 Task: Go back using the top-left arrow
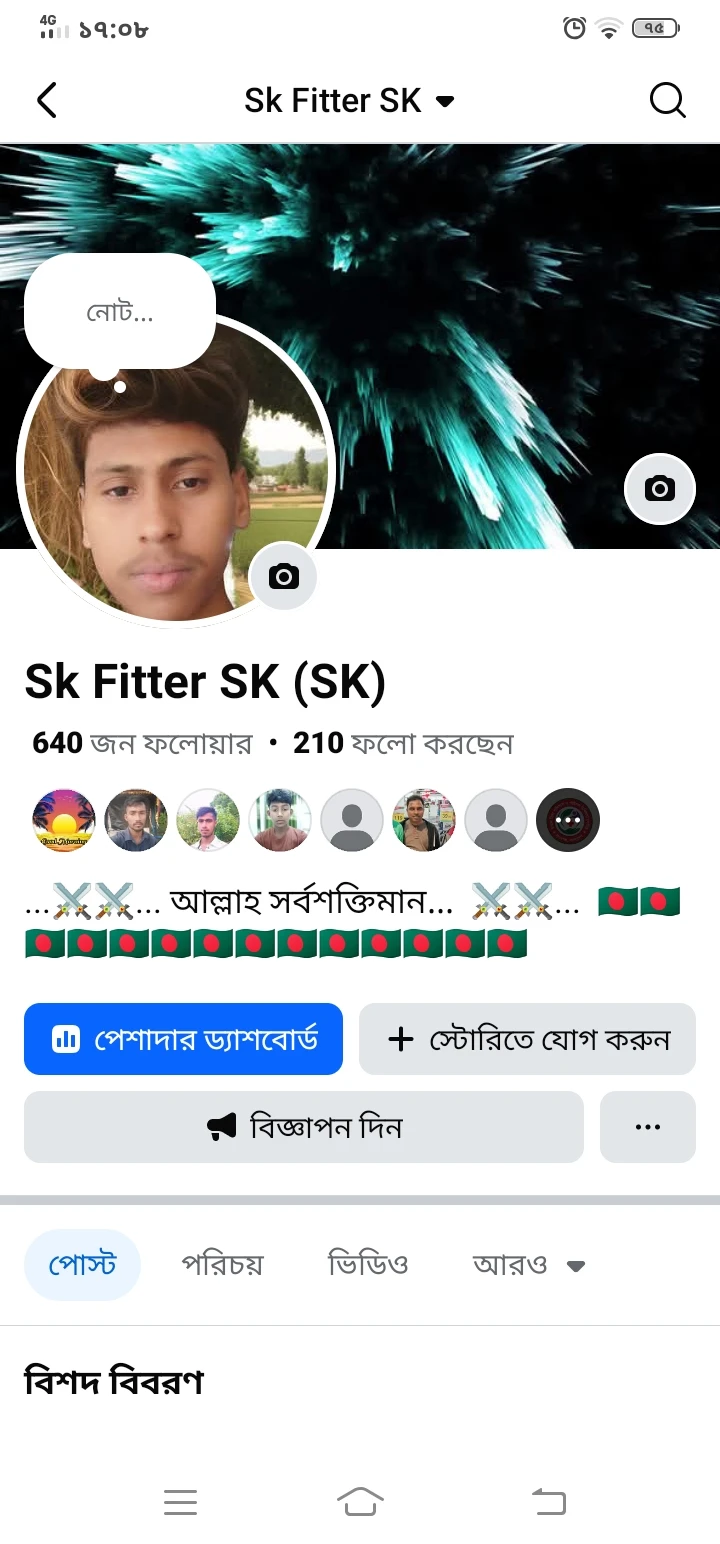point(47,101)
